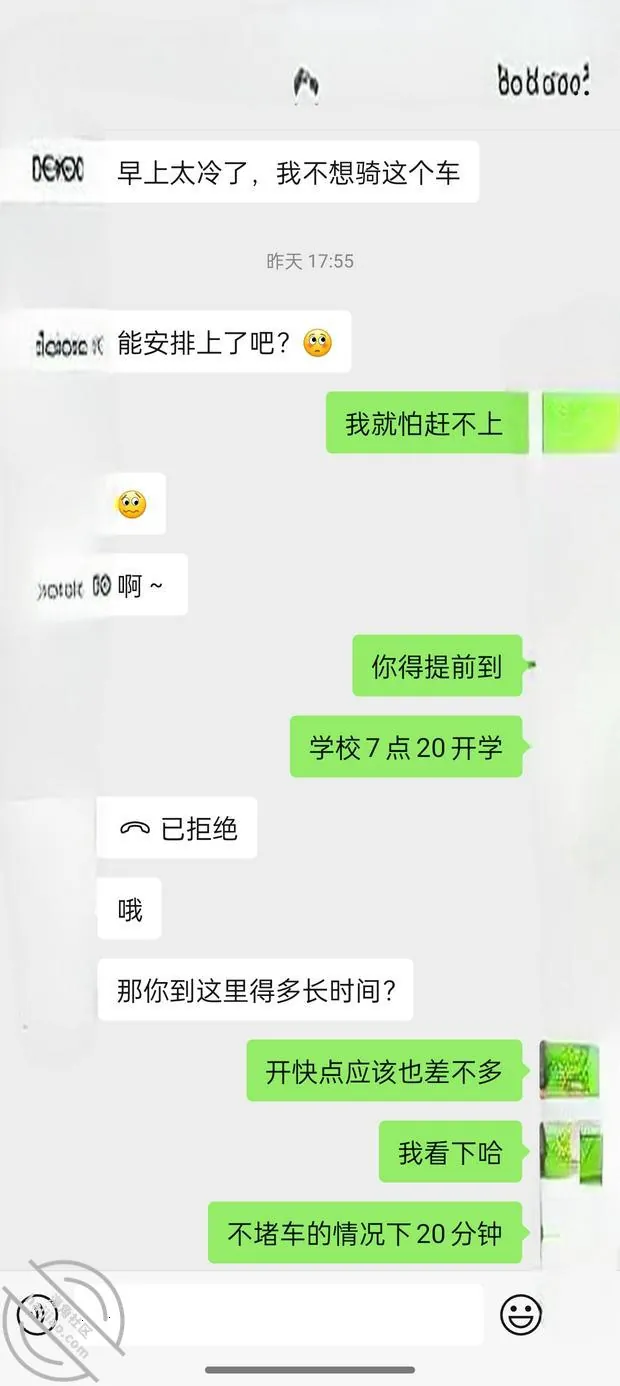The width and height of the screenshot is (620, 1386).
Task: Tap the 已拒绝 call bubble to call back
Action: (x=177, y=828)
